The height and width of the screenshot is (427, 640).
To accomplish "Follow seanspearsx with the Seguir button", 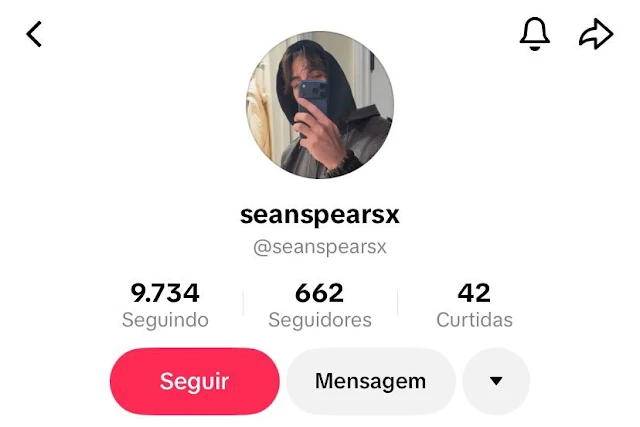I will pos(195,381).
